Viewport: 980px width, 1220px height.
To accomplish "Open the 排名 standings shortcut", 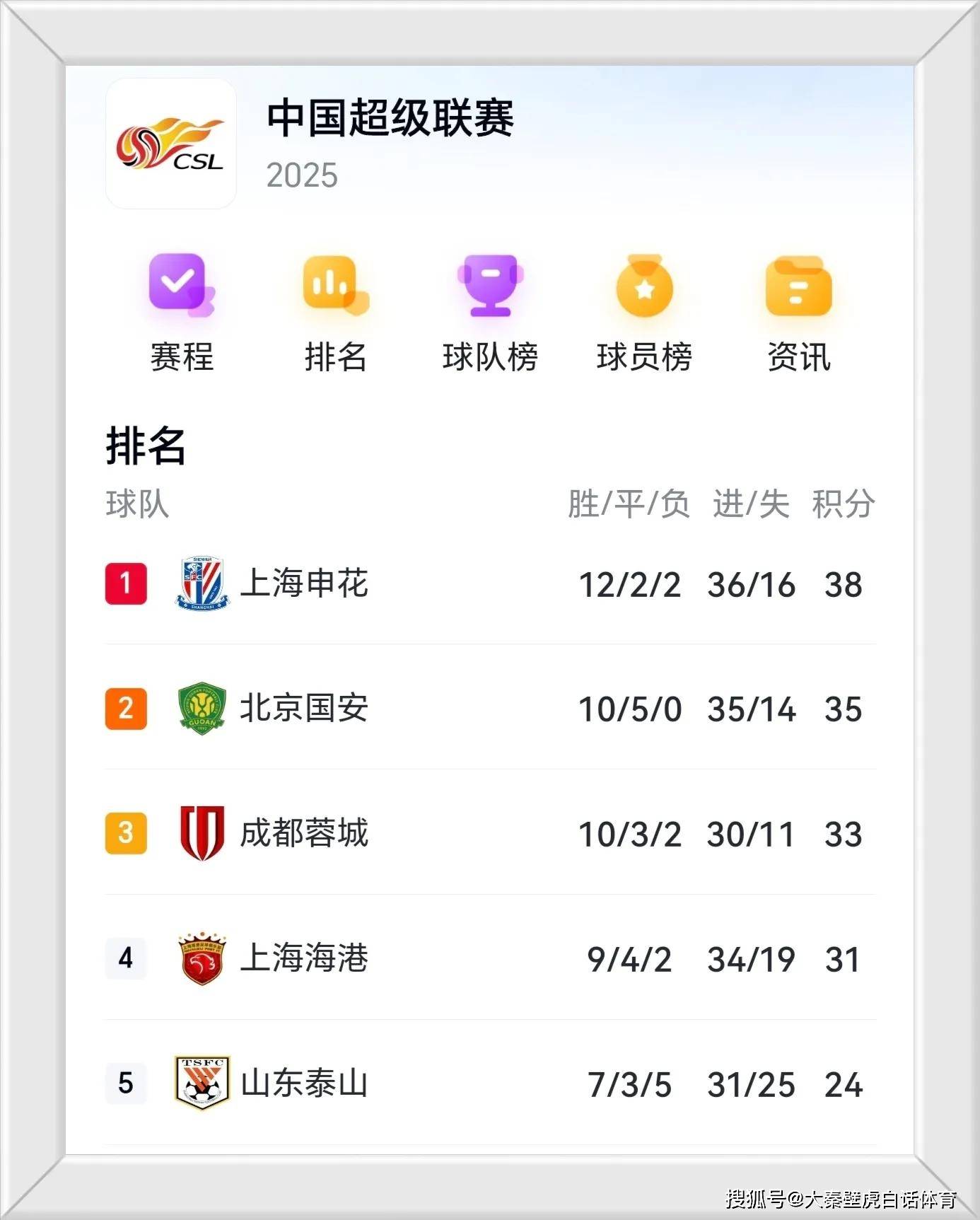I will [x=336, y=313].
